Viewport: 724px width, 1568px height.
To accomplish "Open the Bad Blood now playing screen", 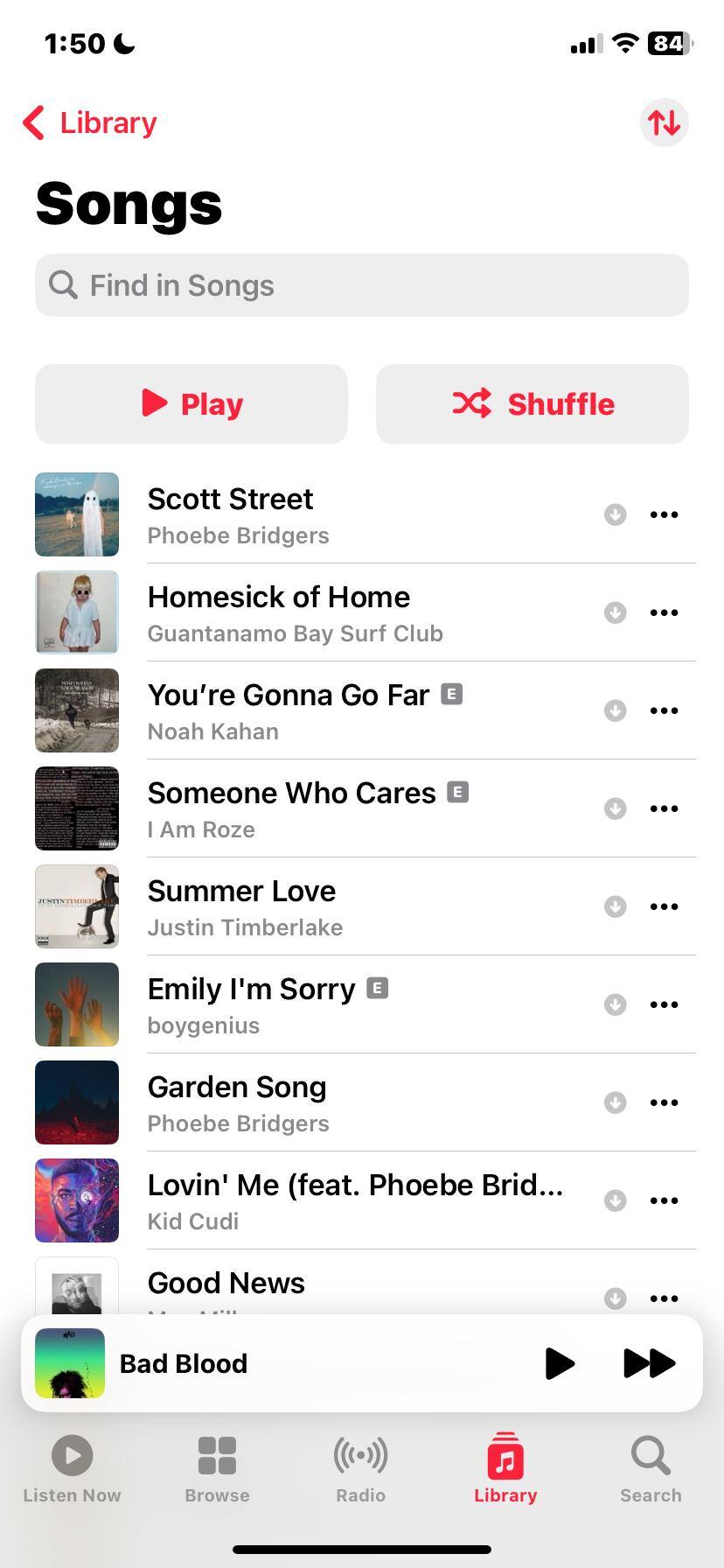I will 262,1363.
